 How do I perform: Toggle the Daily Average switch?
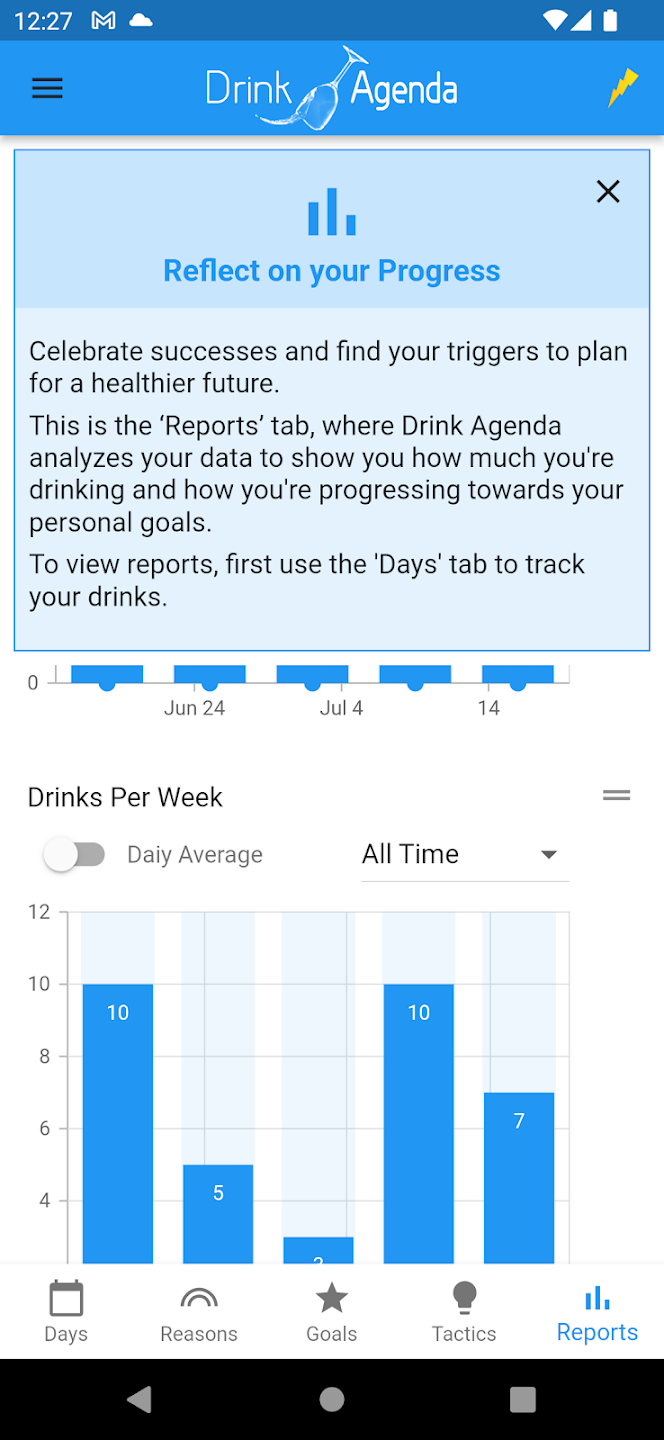point(75,854)
